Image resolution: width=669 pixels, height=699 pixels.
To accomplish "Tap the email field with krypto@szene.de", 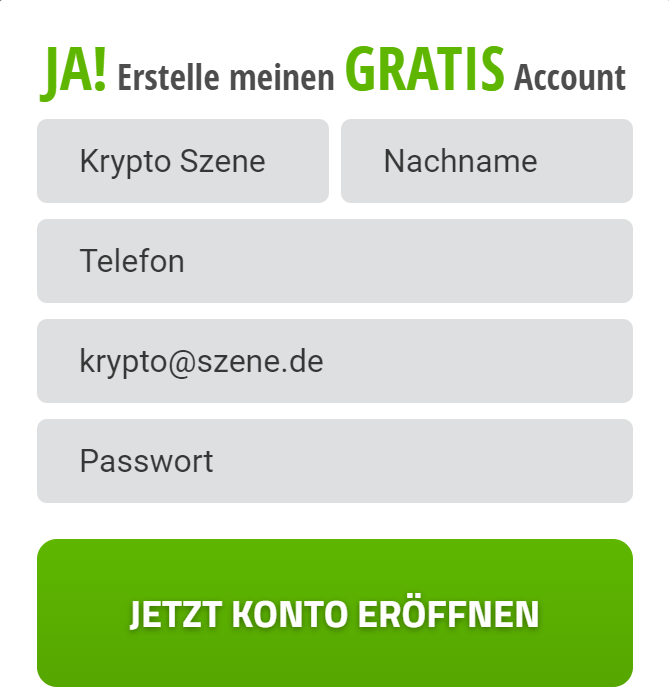I will point(334,361).
